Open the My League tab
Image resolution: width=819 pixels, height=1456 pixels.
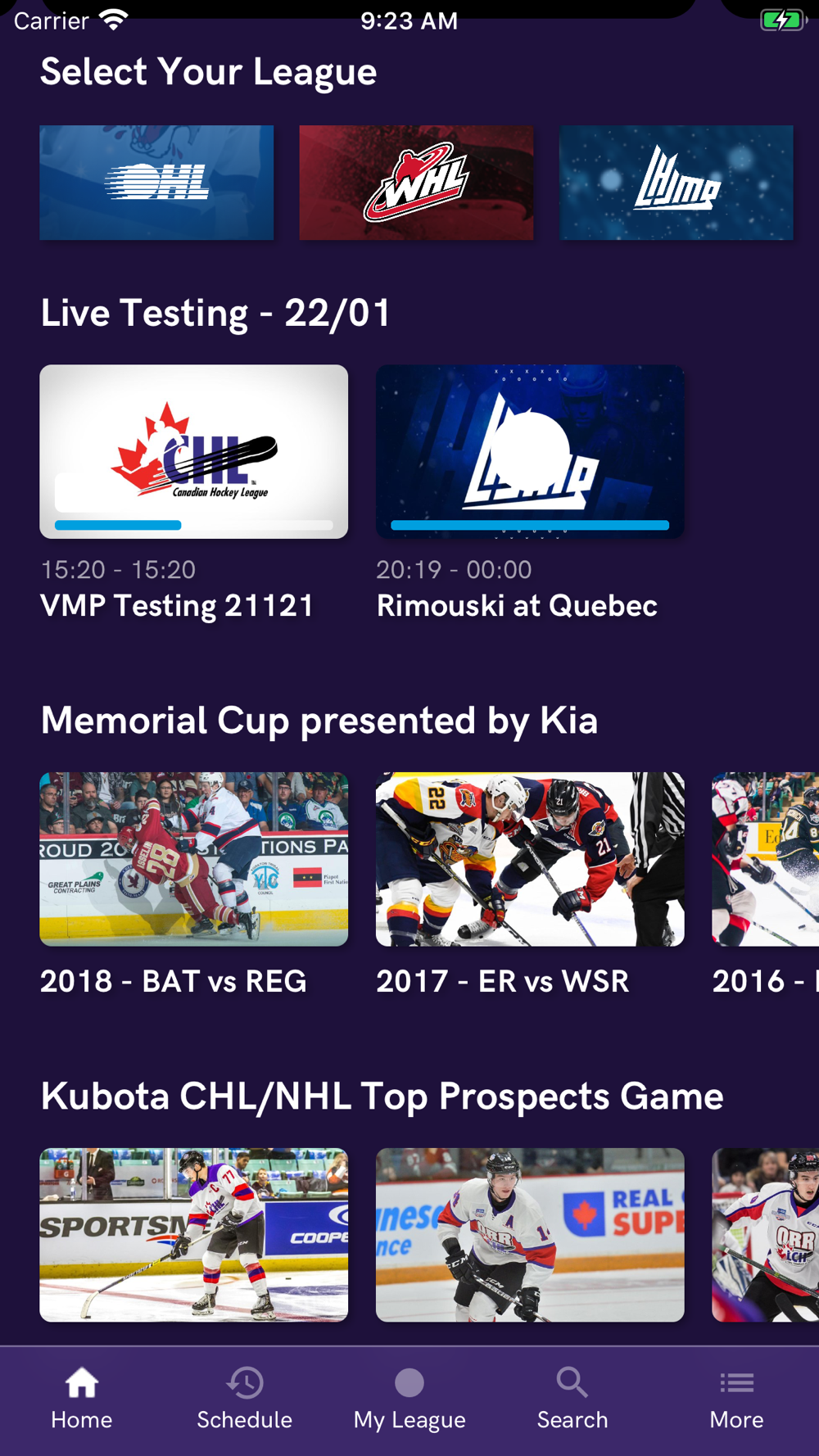pyautogui.click(x=409, y=1399)
